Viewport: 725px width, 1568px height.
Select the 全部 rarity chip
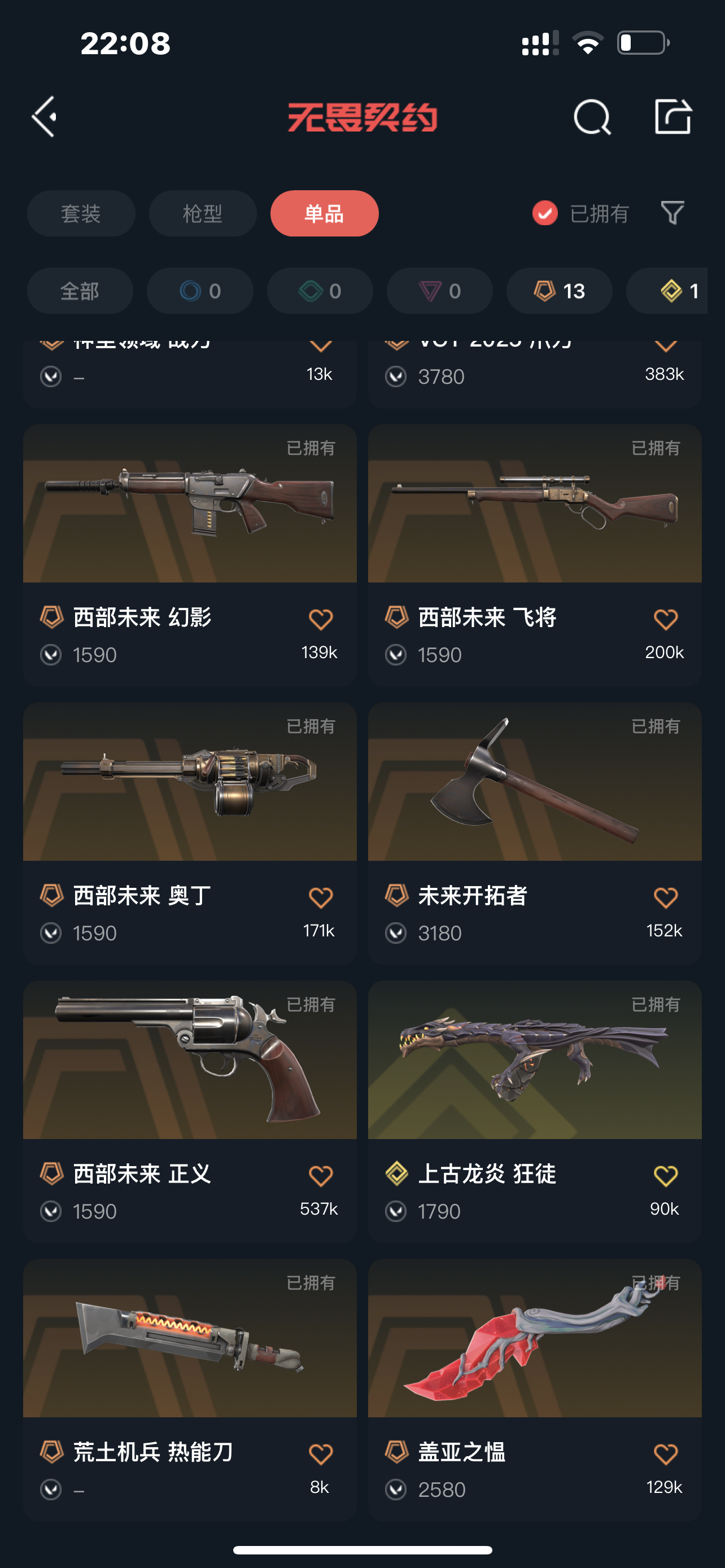pos(80,291)
